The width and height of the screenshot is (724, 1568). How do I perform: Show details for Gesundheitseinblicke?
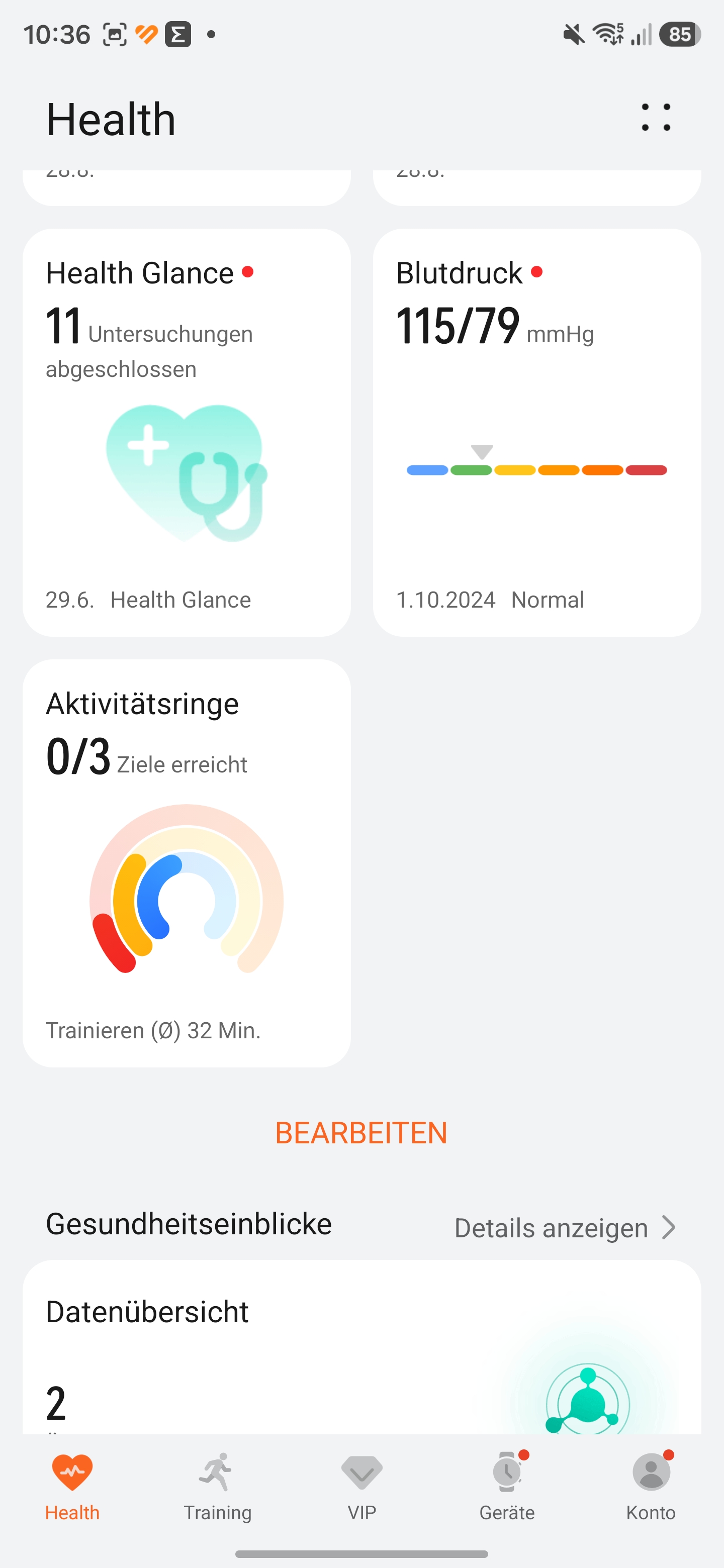[565, 1228]
